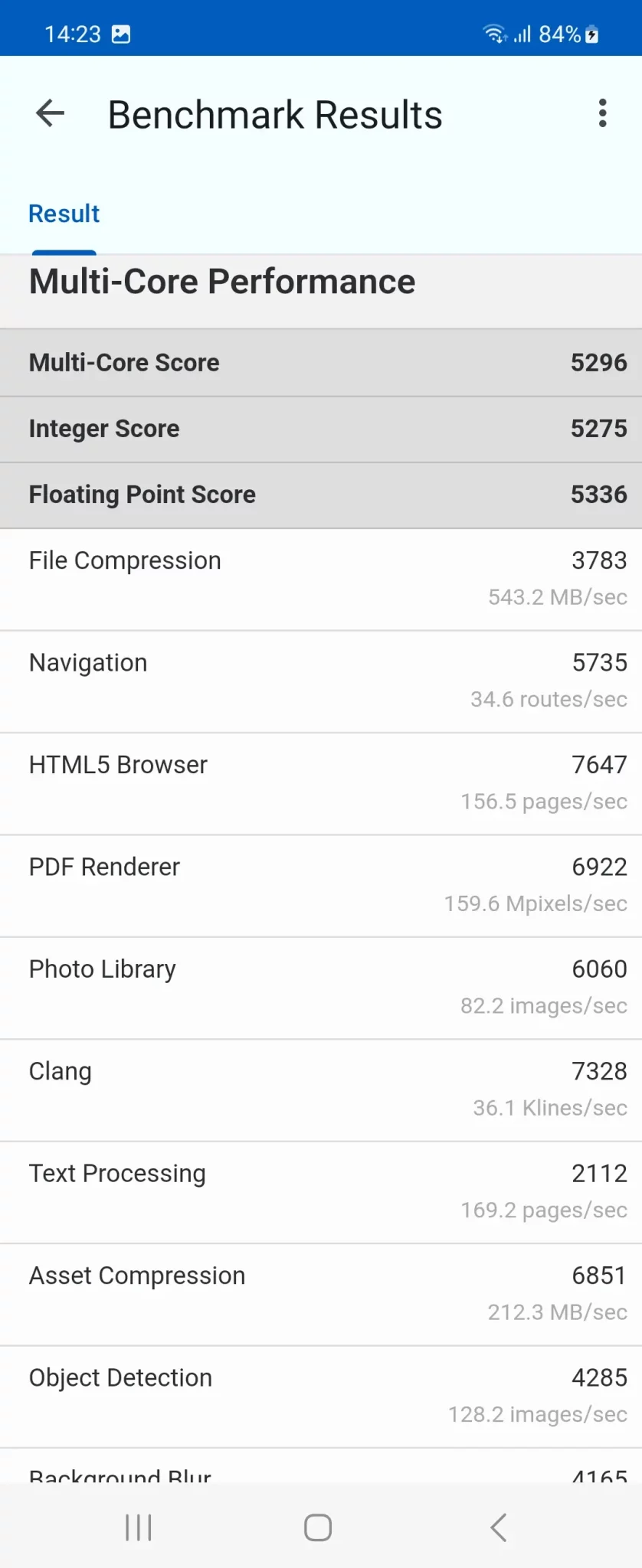This screenshot has width=642, height=1568.
Task: Go back from Benchmark Results
Action: [51, 114]
